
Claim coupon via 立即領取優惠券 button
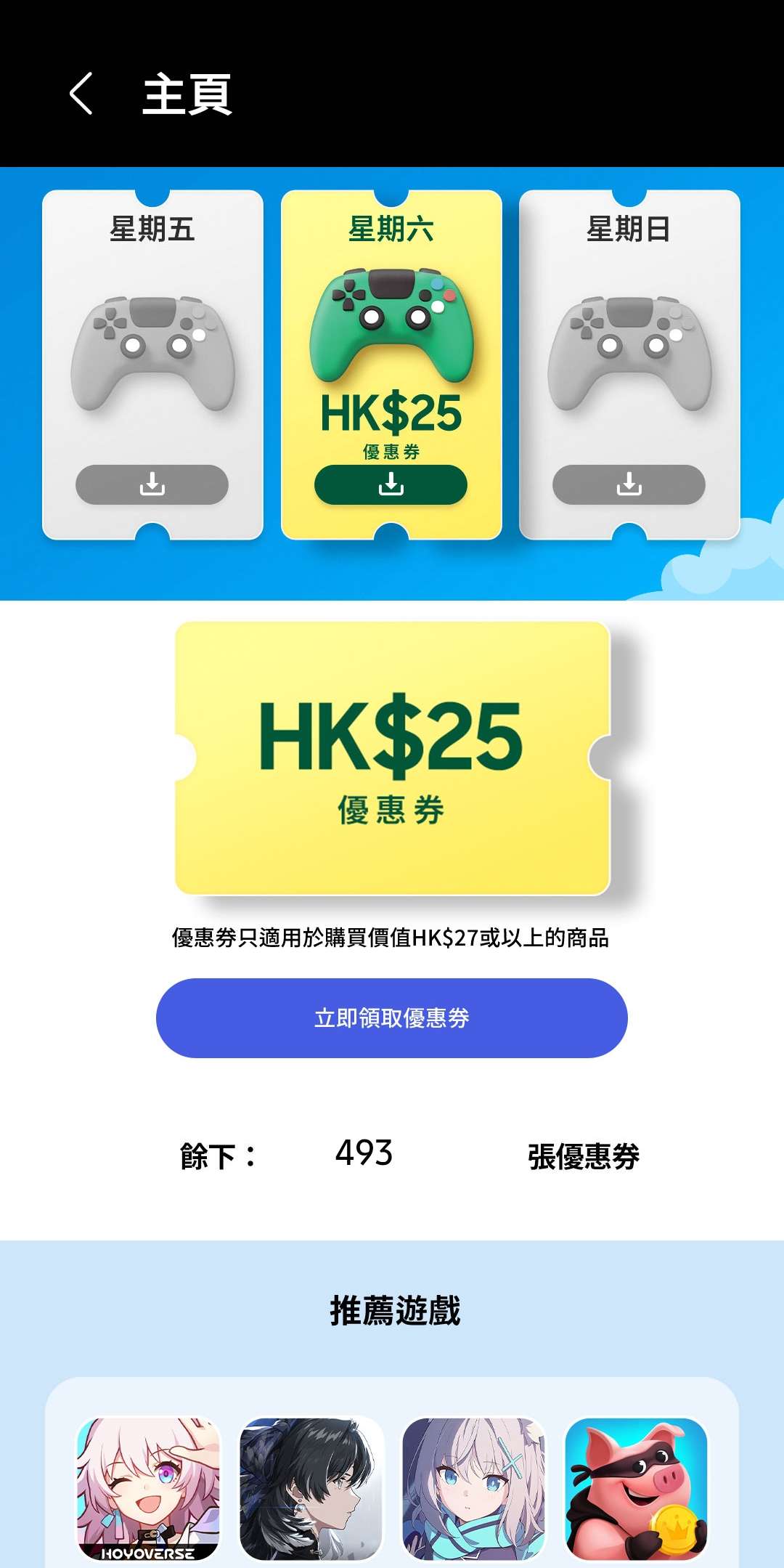[391, 1017]
